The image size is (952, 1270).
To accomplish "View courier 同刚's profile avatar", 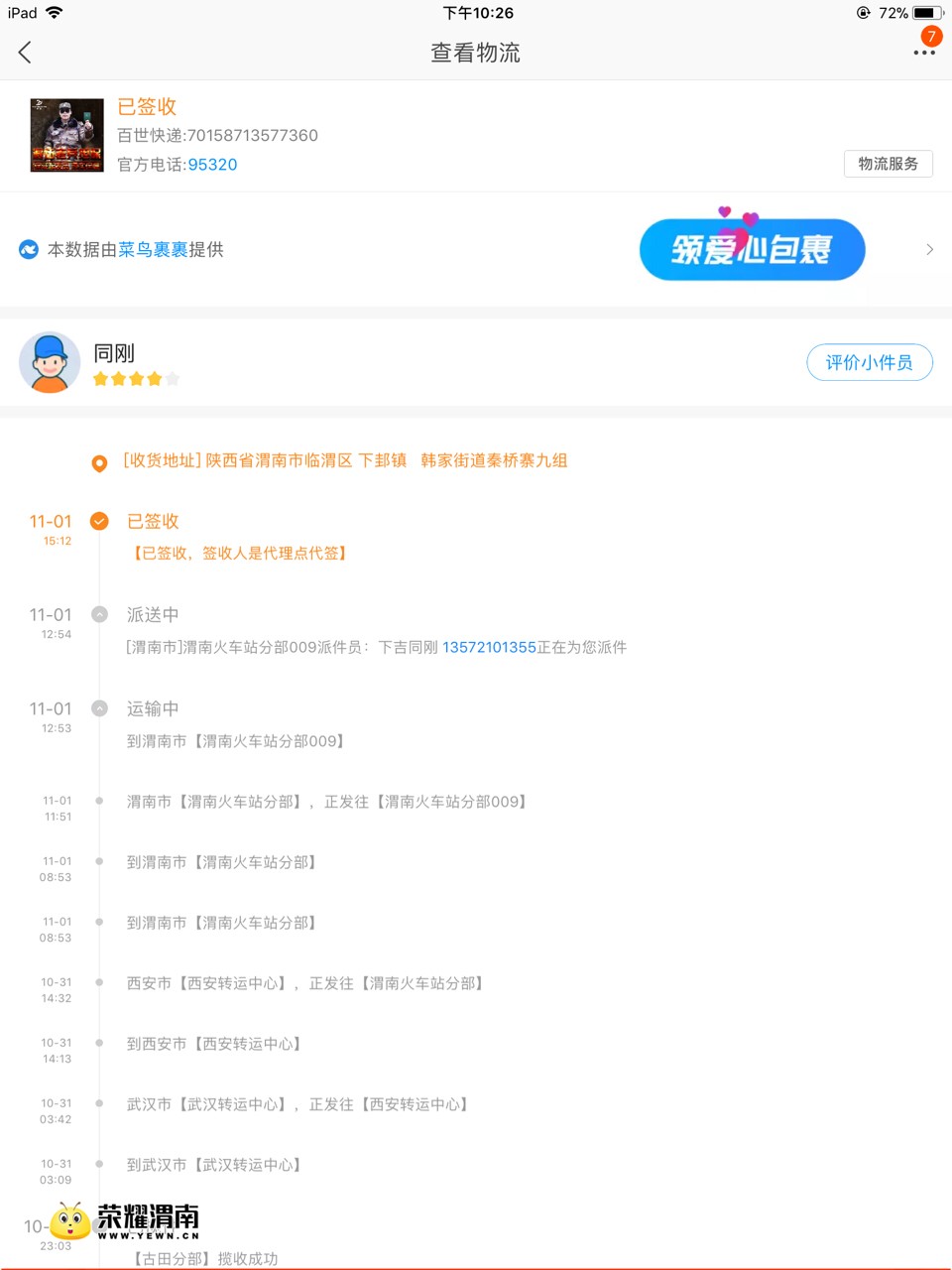I will point(50,362).
